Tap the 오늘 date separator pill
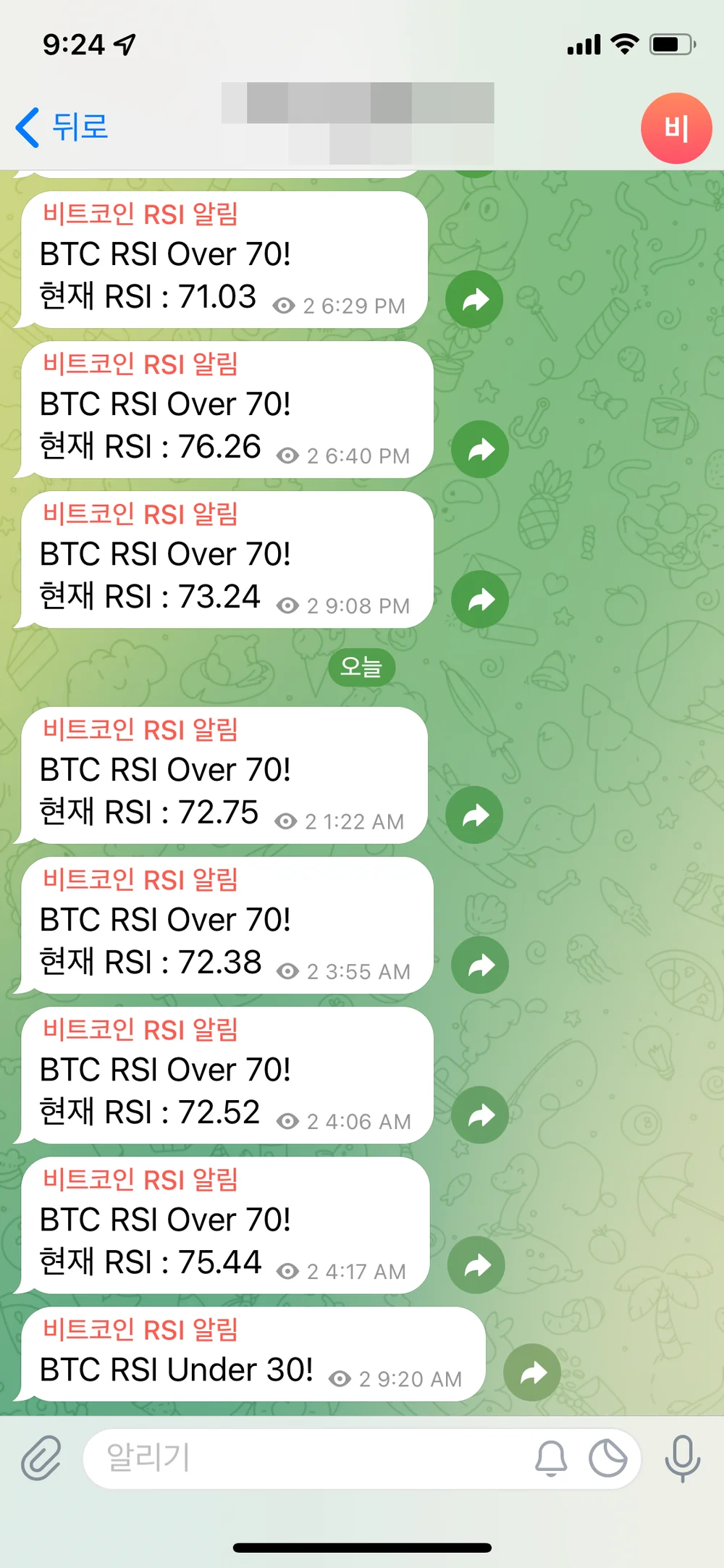This screenshot has width=724, height=1568. coord(362,668)
